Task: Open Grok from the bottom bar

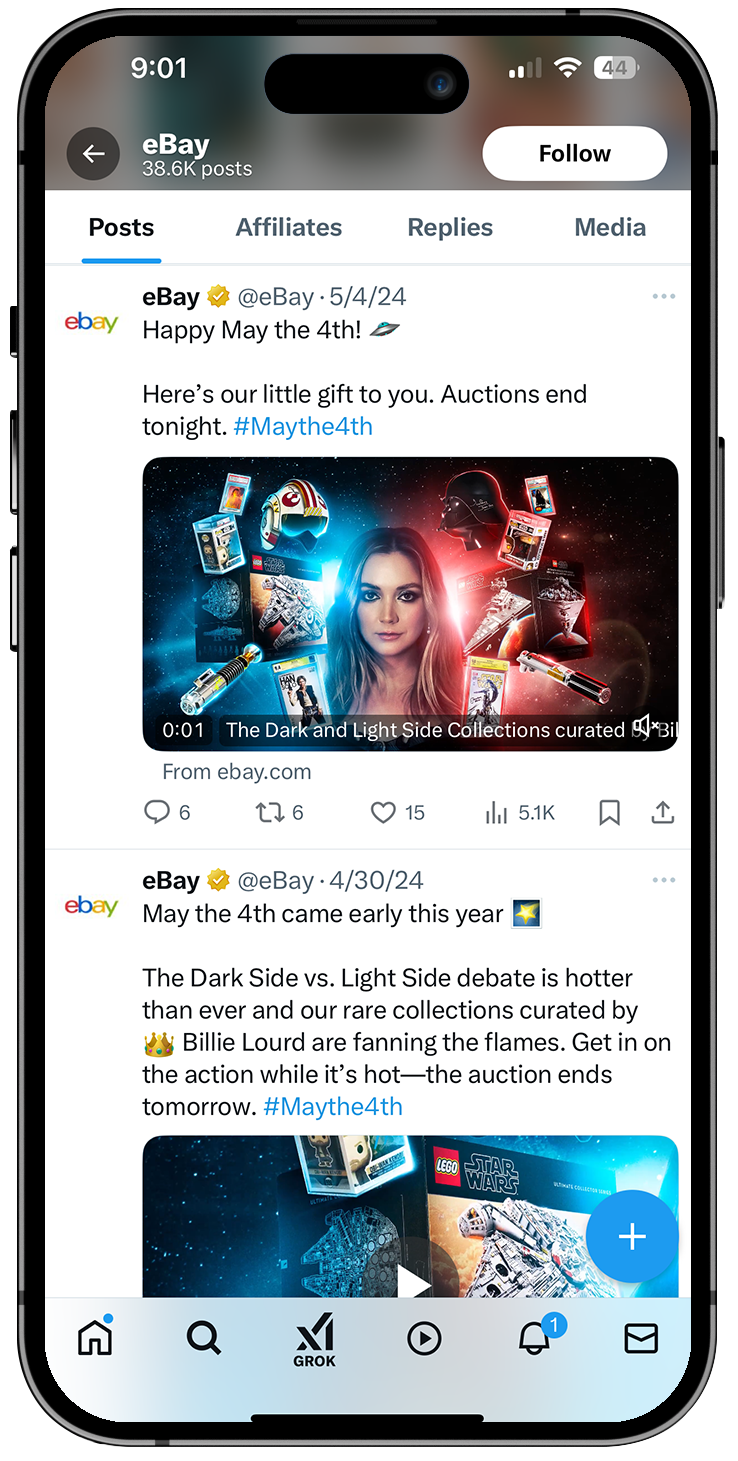Action: click(x=314, y=1339)
